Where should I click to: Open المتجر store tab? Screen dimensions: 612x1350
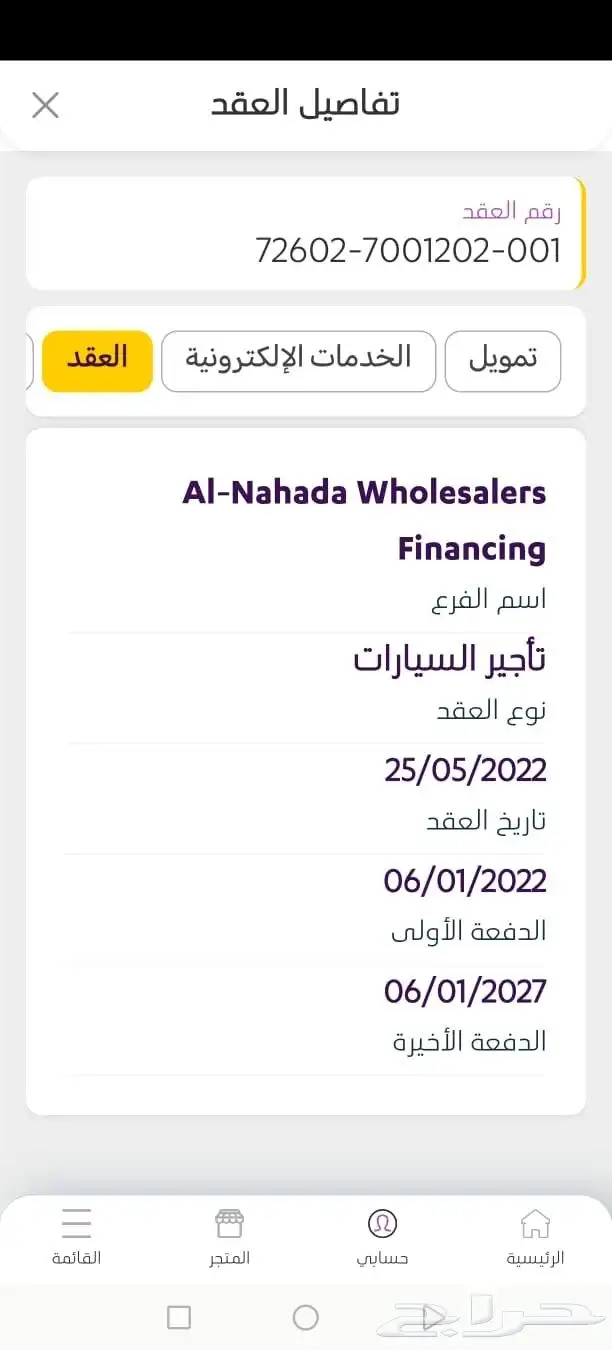(x=229, y=1236)
